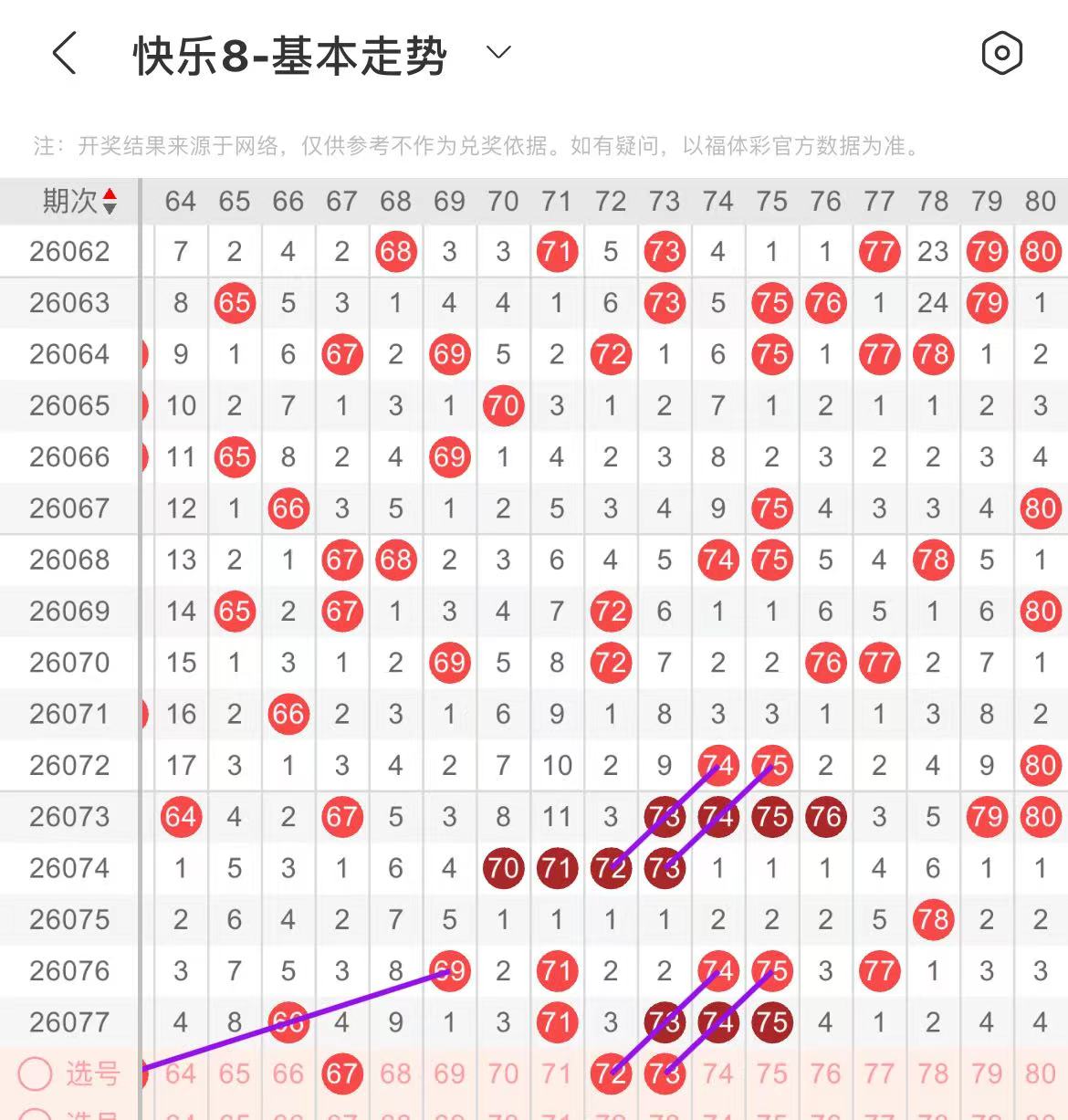This screenshot has height=1120, width=1068.
Task: Deselect number 67 in the 选号 row
Action: (342, 1073)
